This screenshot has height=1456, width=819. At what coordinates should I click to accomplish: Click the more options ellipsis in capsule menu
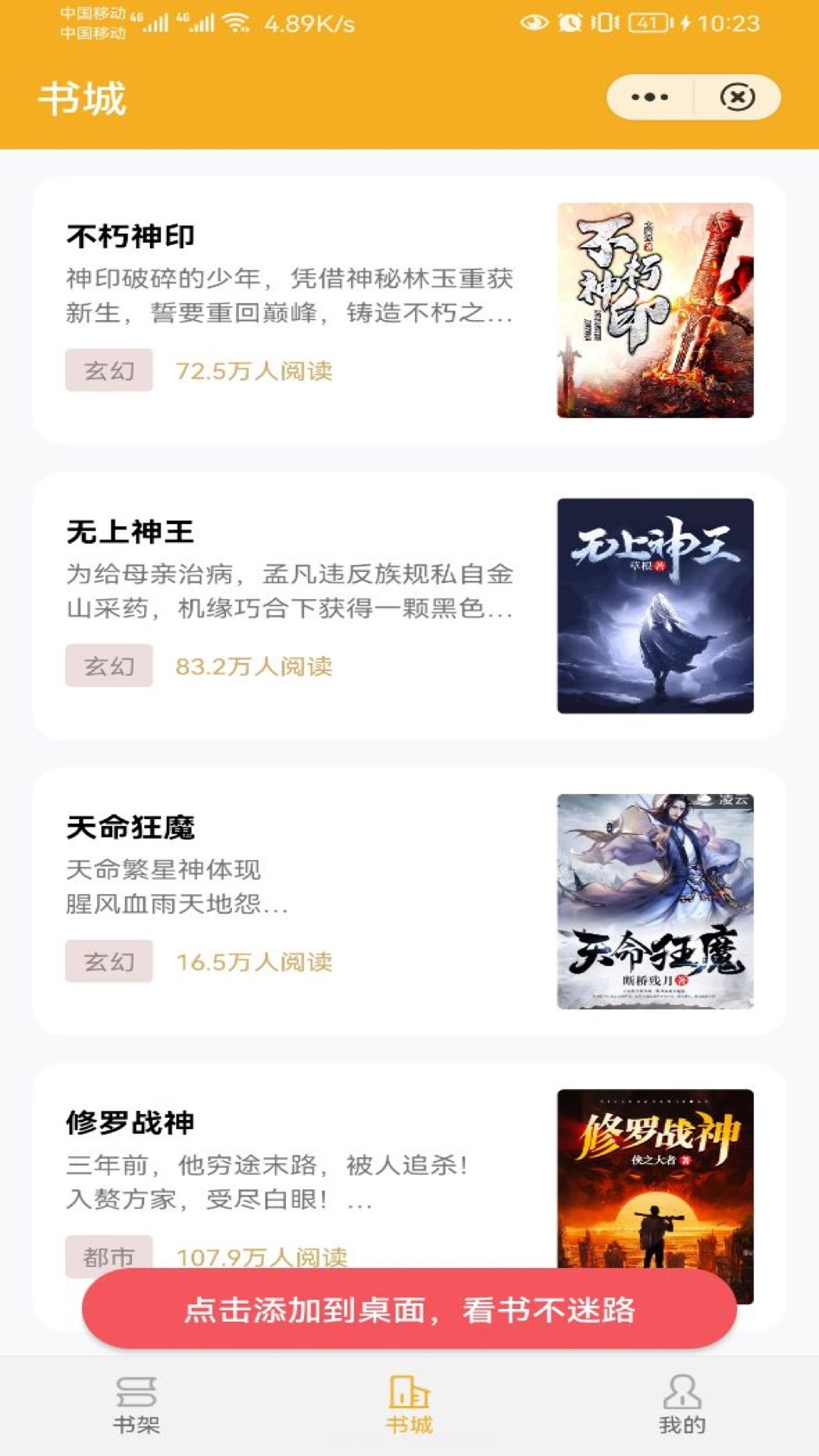click(x=648, y=96)
